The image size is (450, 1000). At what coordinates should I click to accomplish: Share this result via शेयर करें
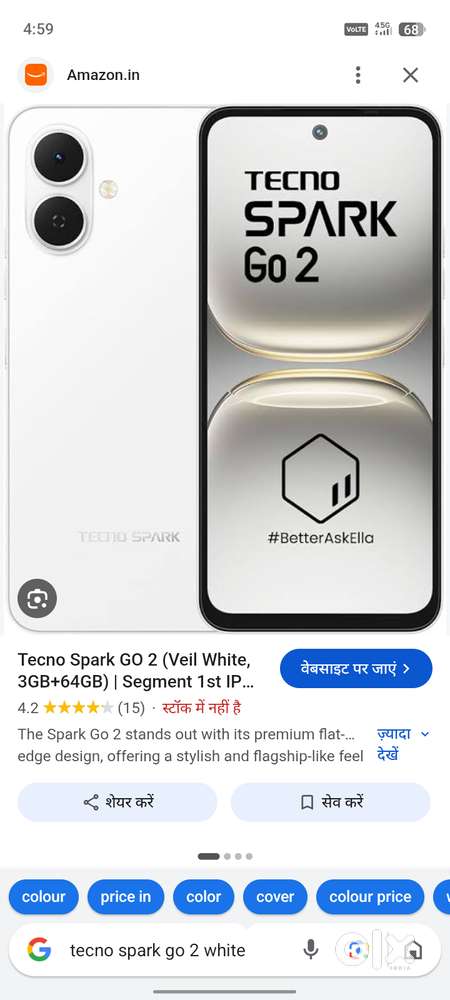[x=117, y=802]
